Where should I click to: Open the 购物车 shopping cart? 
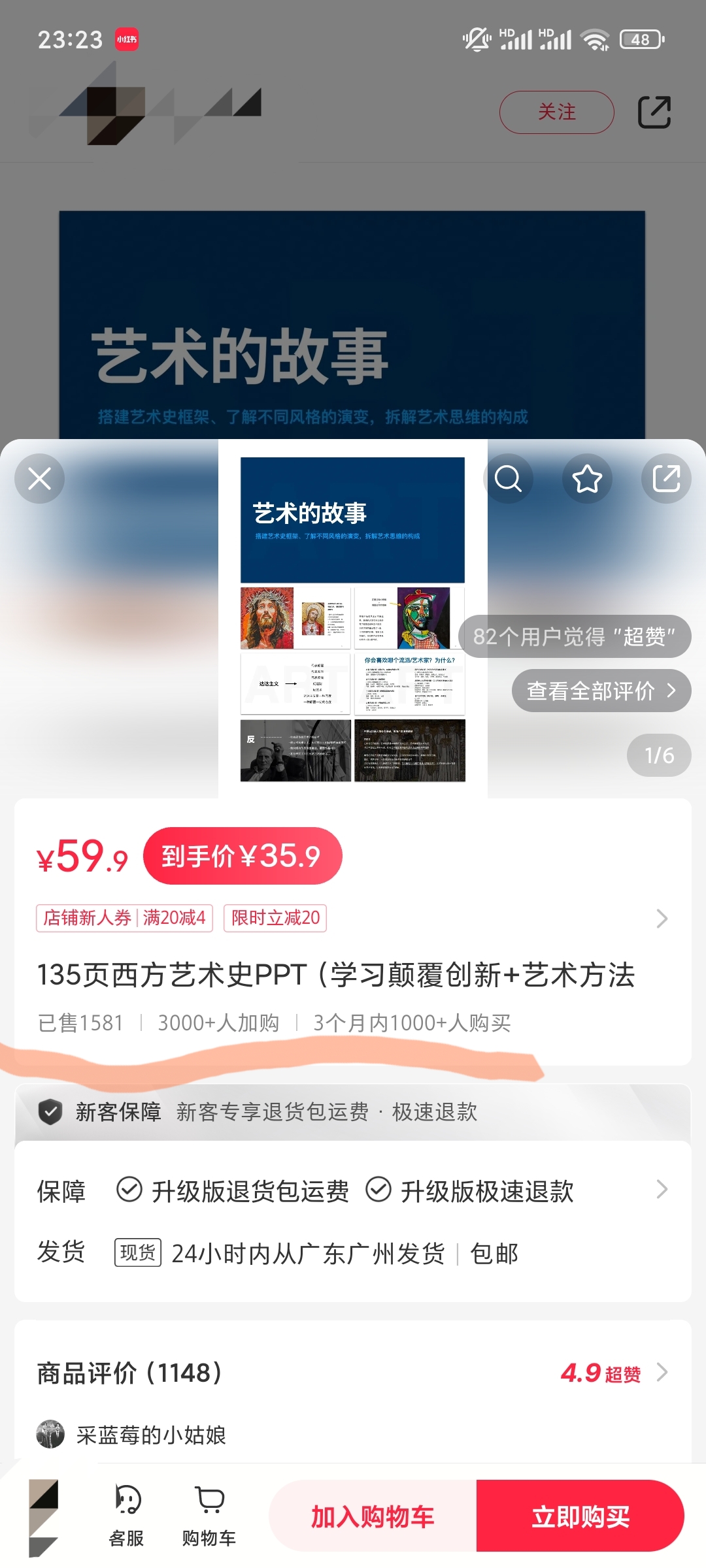pos(209,1516)
